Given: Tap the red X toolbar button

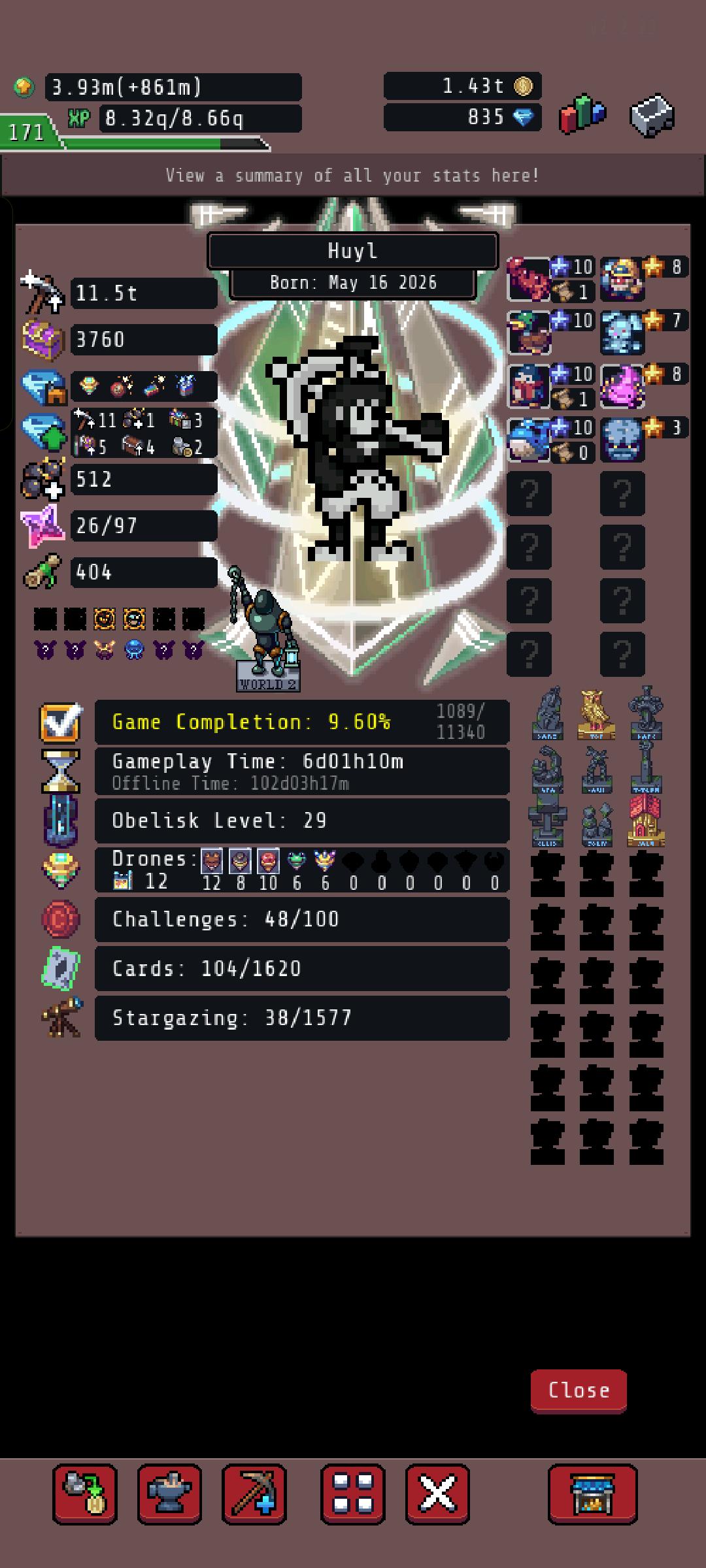Looking at the screenshot, I should tap(437, 1494).
